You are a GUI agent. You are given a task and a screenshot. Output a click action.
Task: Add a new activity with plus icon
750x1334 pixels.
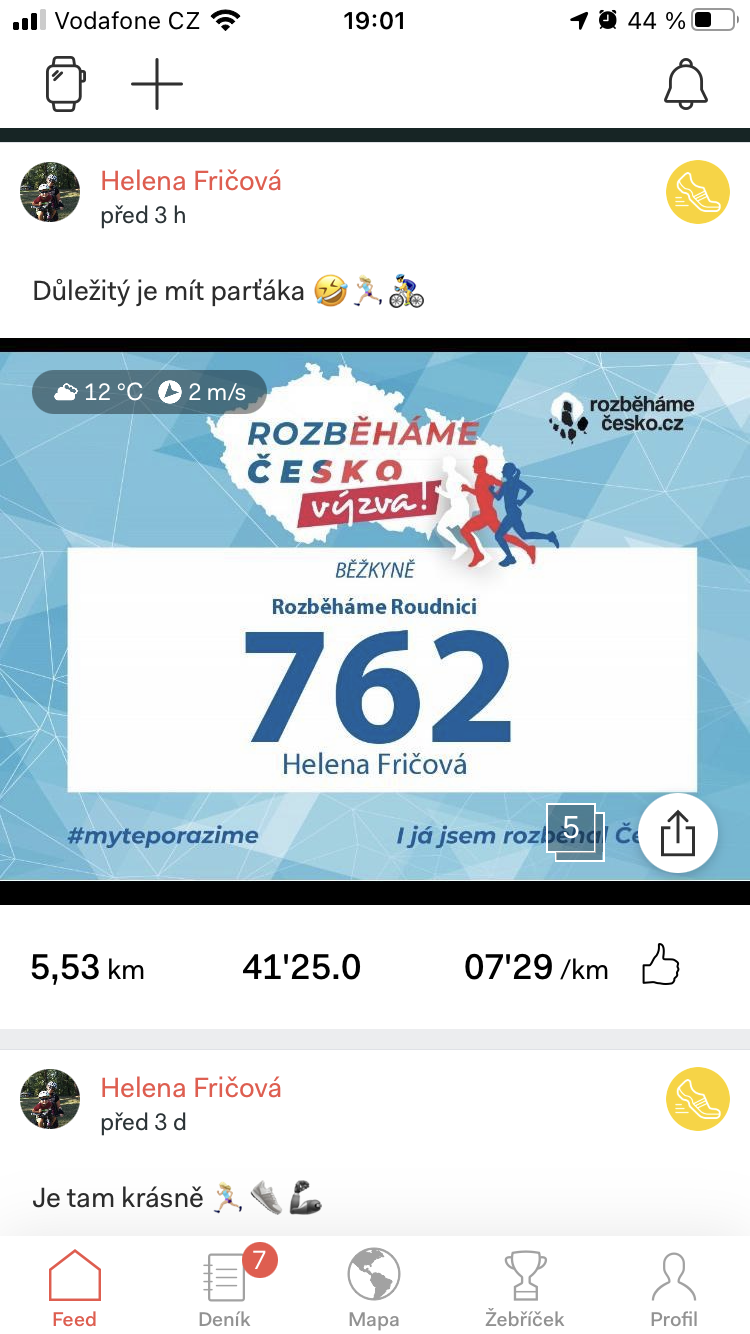point(157,84)
